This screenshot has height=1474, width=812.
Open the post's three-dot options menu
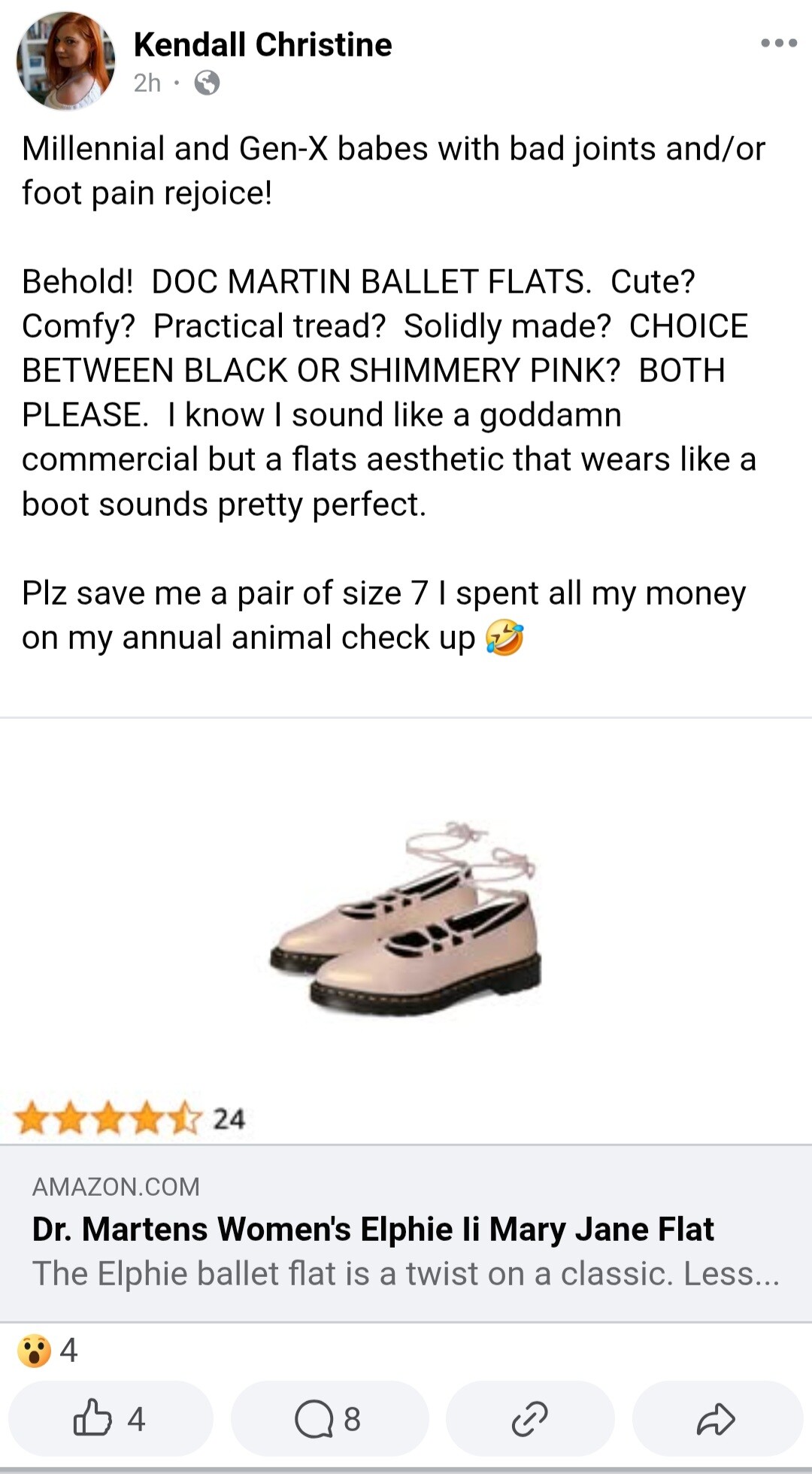click(x=778, y=43)
